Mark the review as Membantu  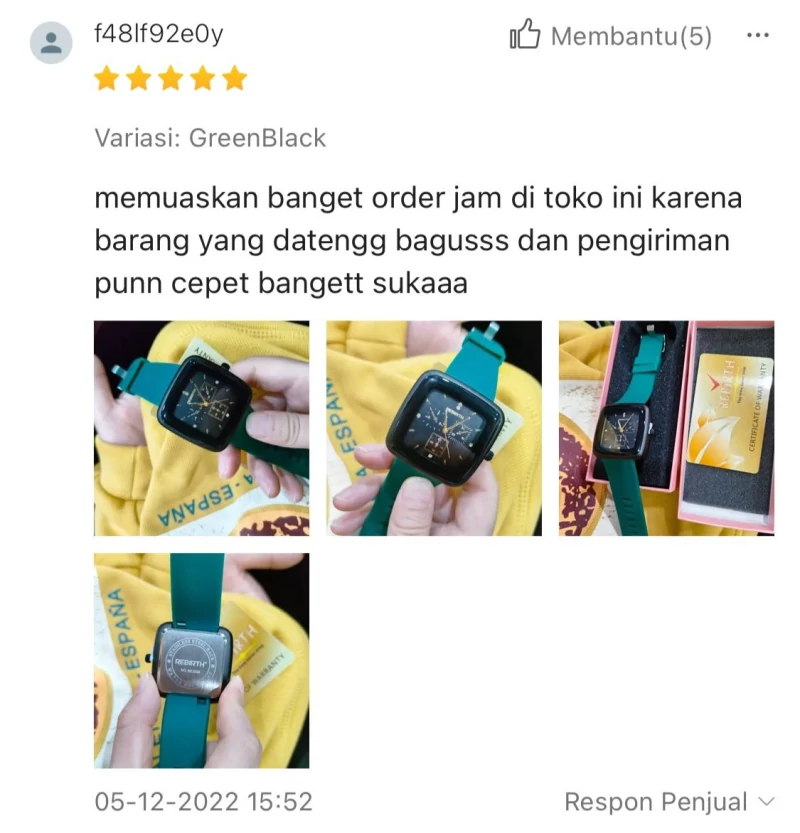(610, 37)
